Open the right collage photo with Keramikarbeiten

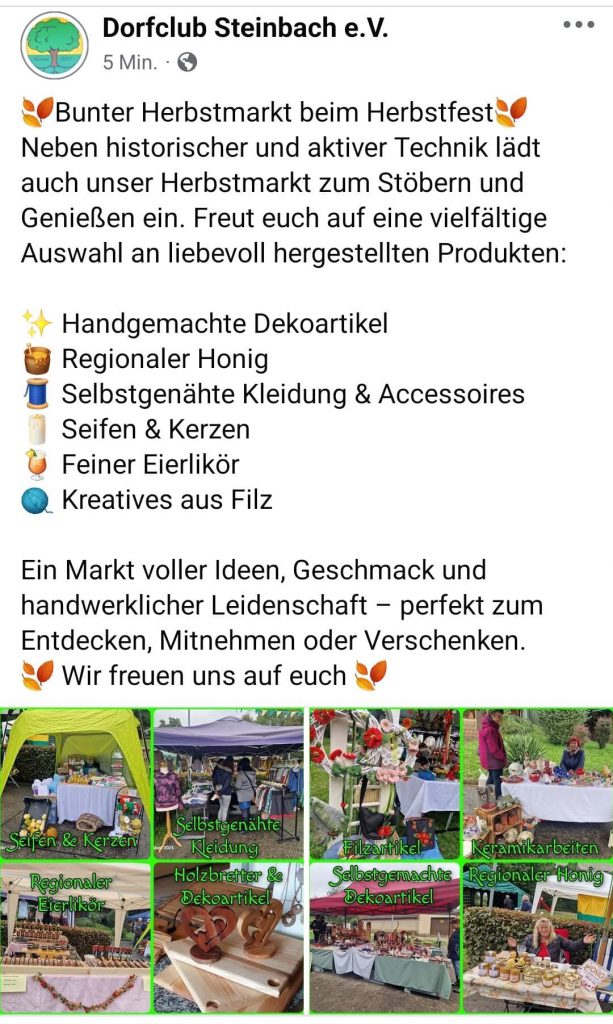click(536, 784)
